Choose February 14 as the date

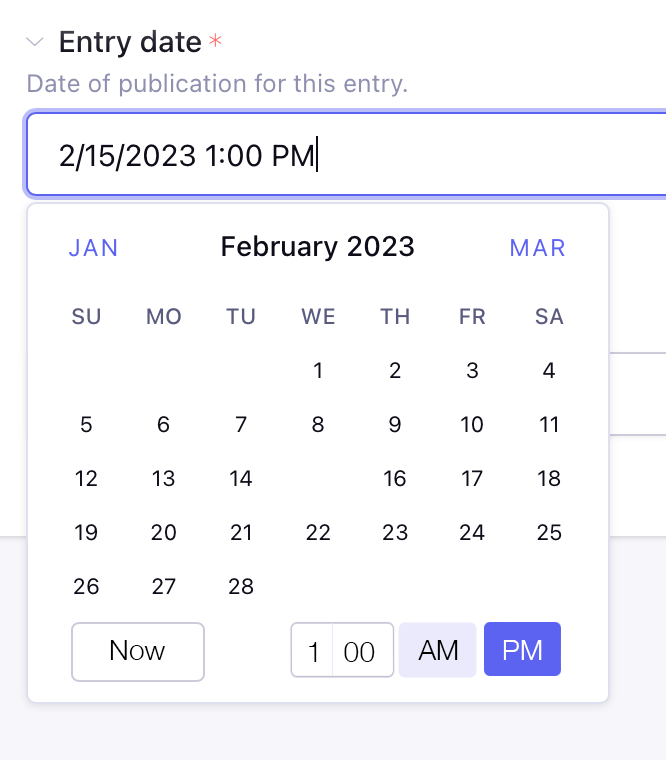(x=241, y=478)
